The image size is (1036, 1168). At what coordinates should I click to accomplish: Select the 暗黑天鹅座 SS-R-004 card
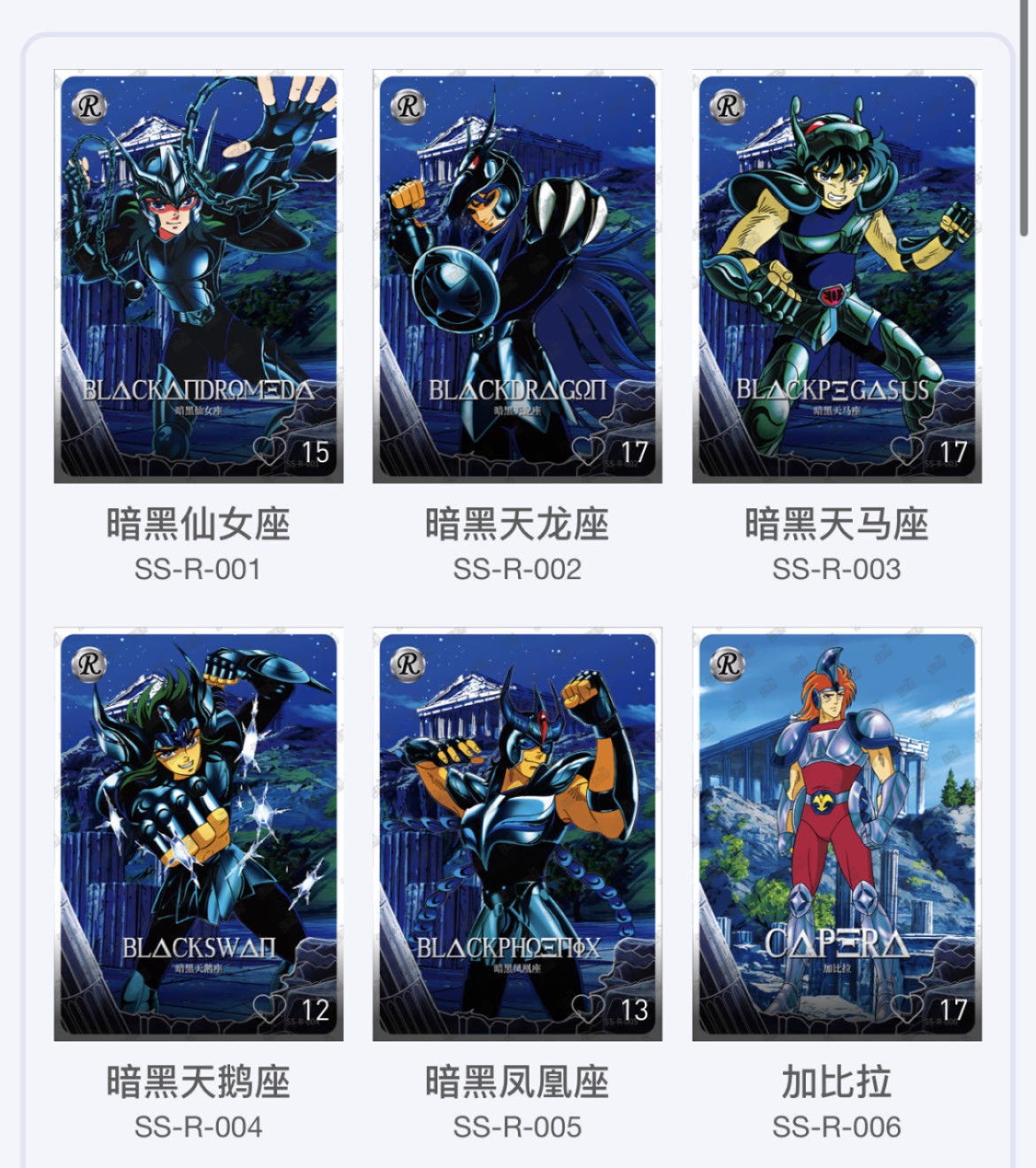pos(198,834)
